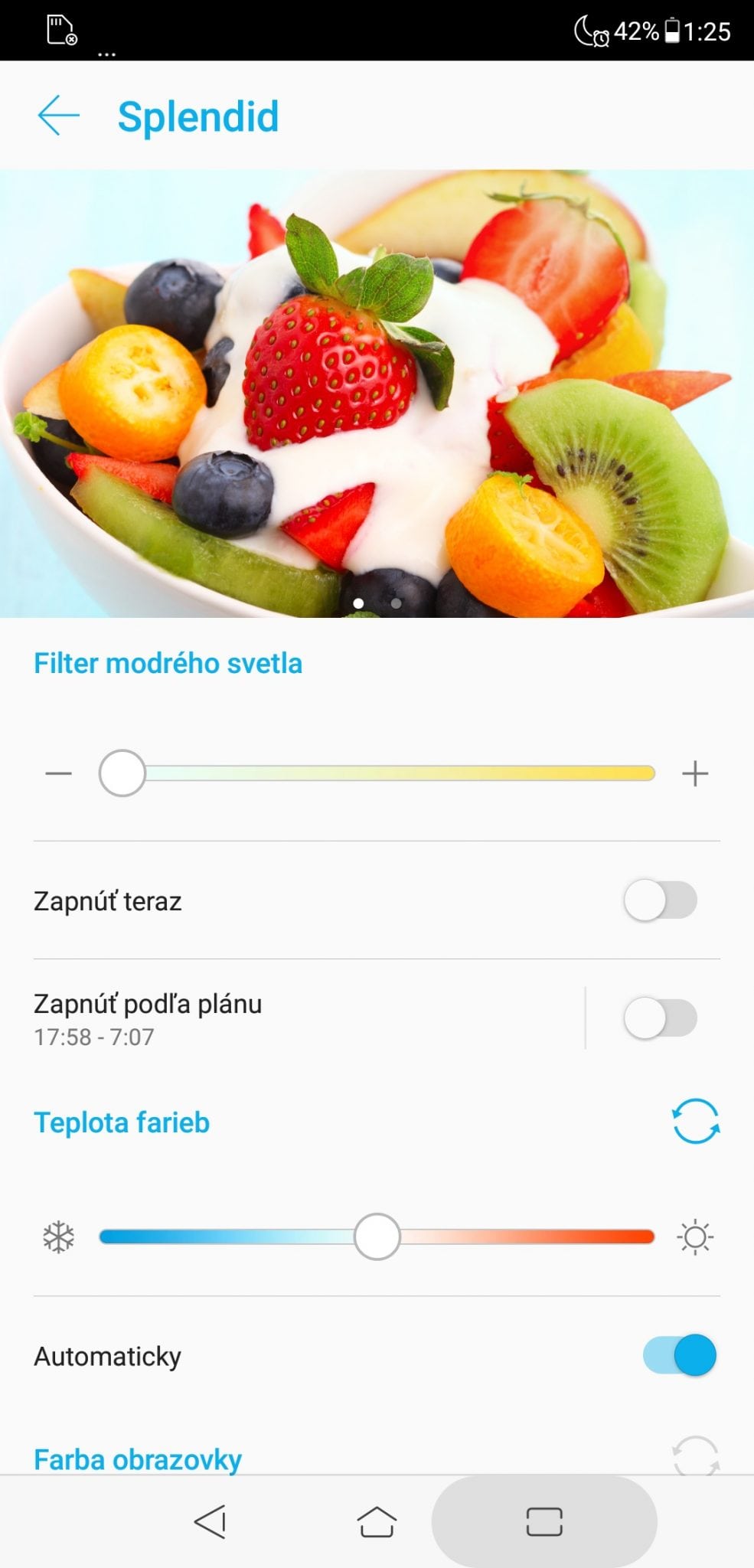Toggle Zapnúť podľa plánu switch
754x1568 pixels.
pos(660,1018)
